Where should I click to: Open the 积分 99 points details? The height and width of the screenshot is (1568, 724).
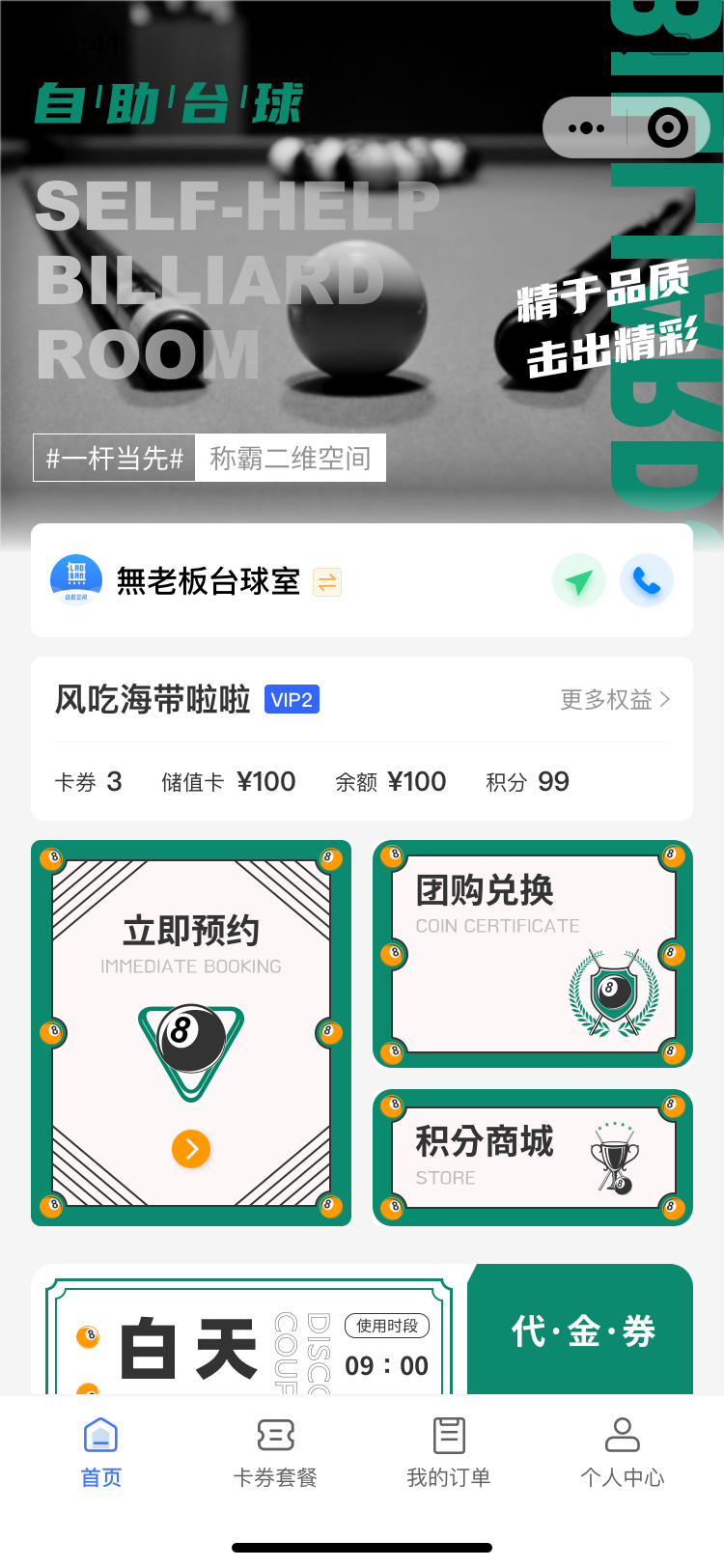tap(527, 782)
